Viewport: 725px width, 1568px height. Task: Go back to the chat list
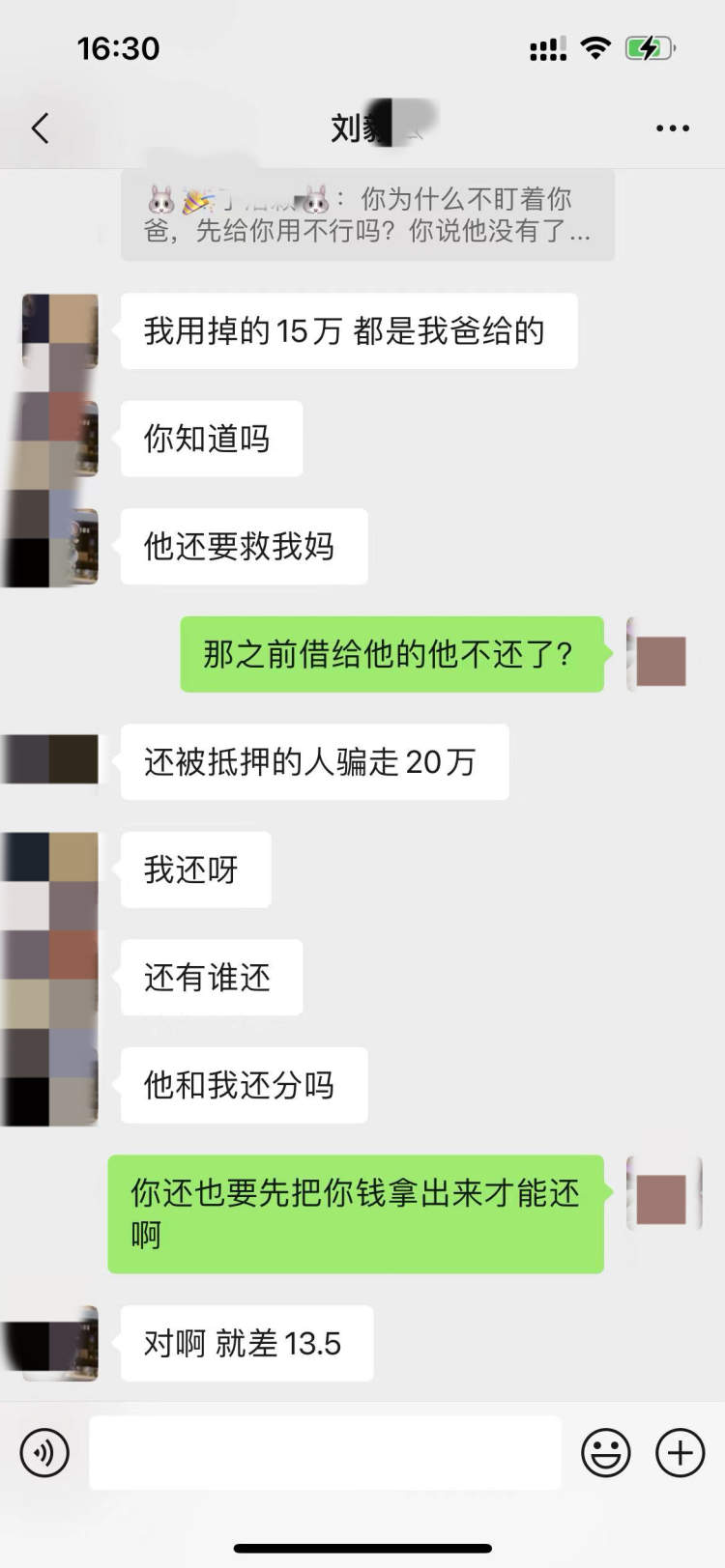click(40, 128)
